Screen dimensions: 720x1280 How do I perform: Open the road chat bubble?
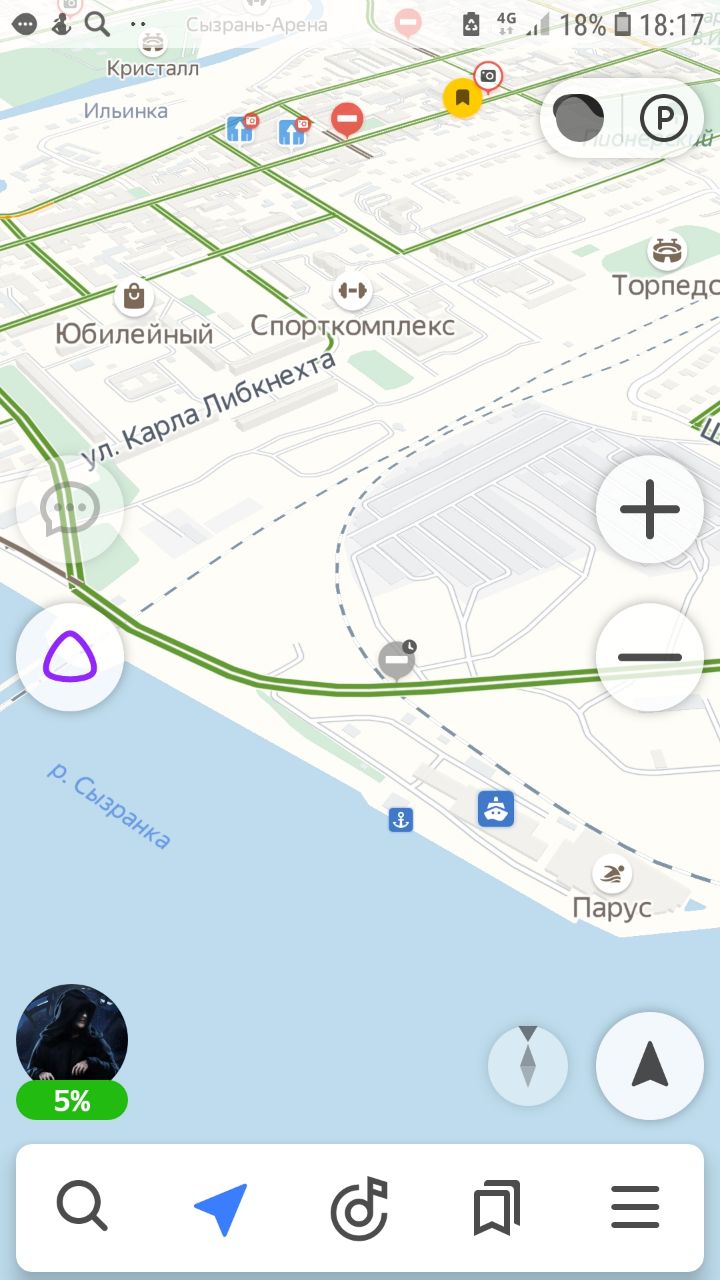[x=70, y=509]
